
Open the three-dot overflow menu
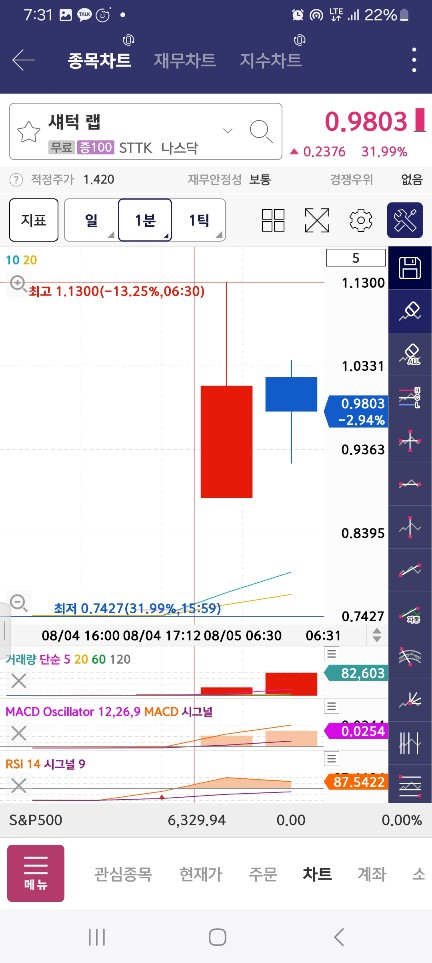[x=415, y=60]
